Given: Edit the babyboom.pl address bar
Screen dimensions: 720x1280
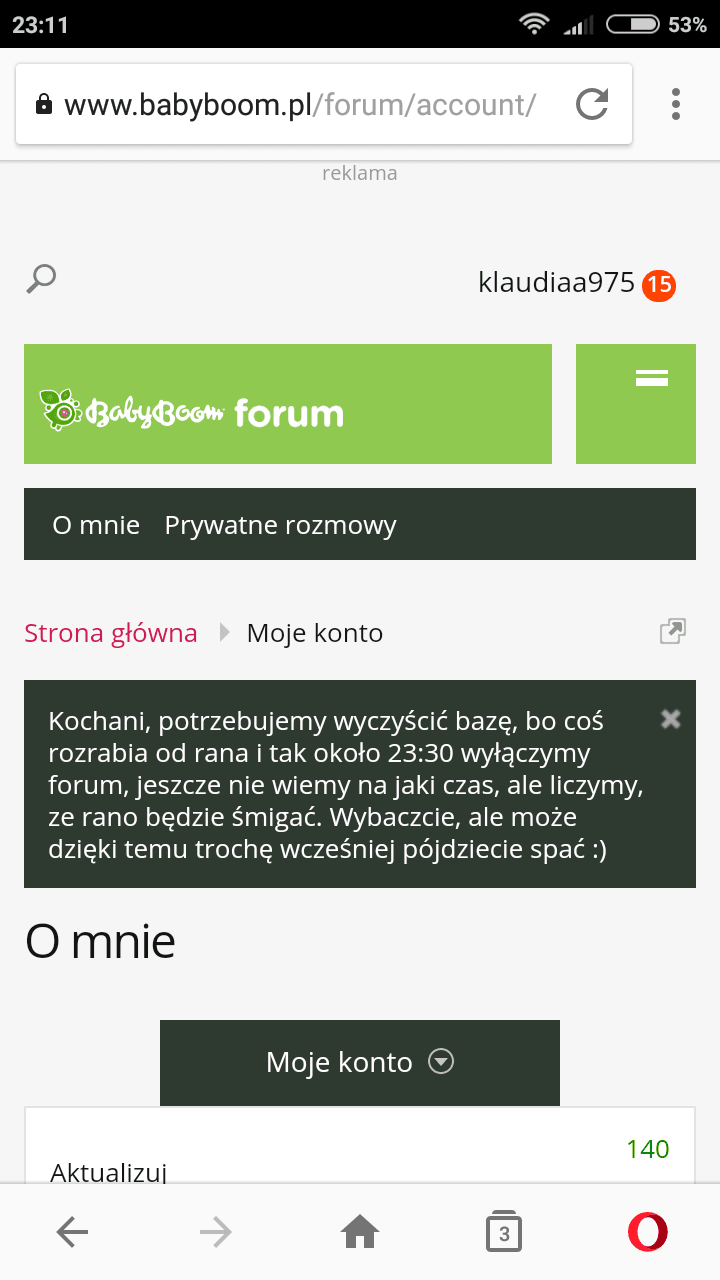Looking at the screenshot, I should coord(300,105).
